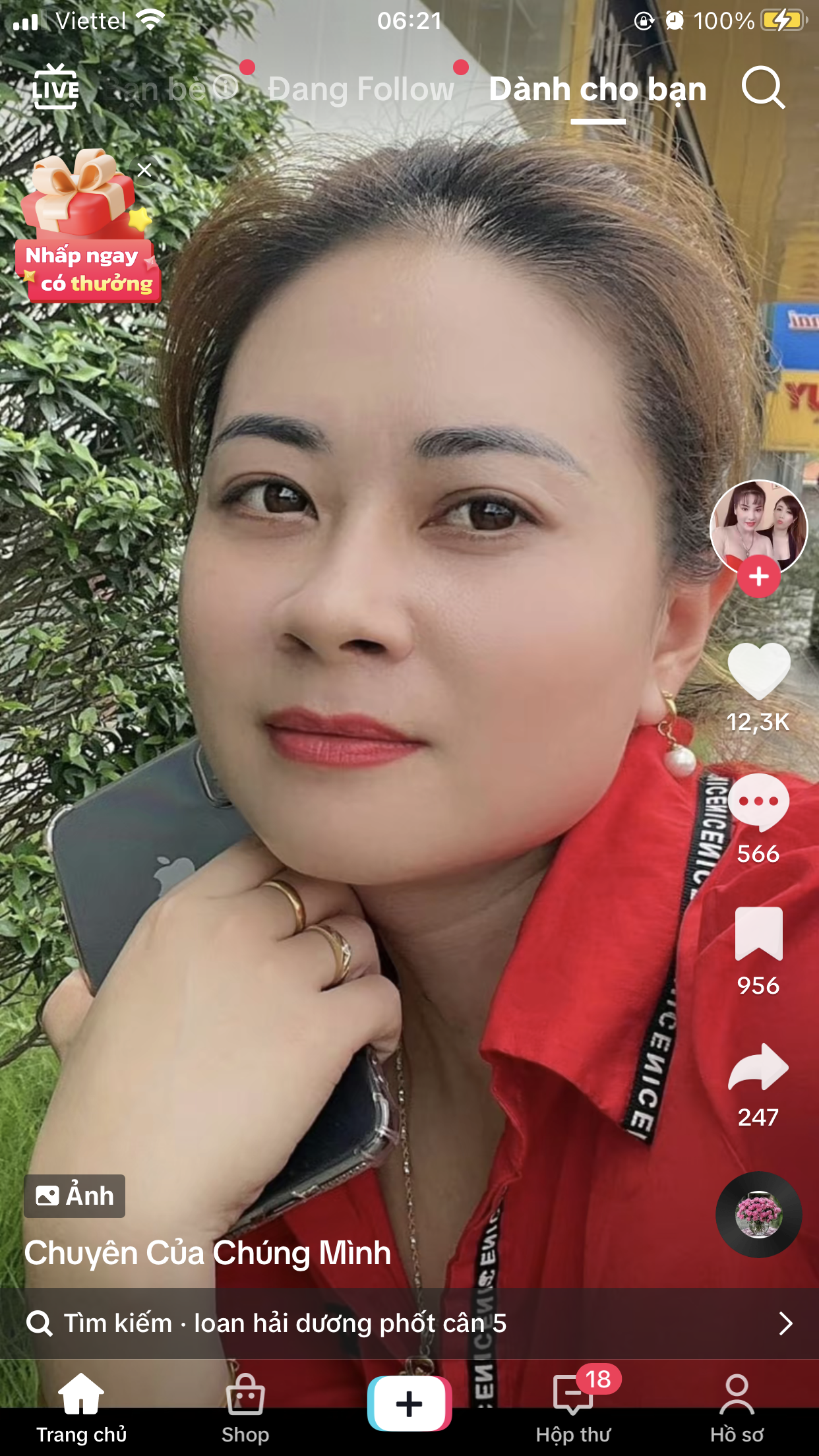Switch to the Đang Follow tab
819x1456 pixels.
pos(361,89)
